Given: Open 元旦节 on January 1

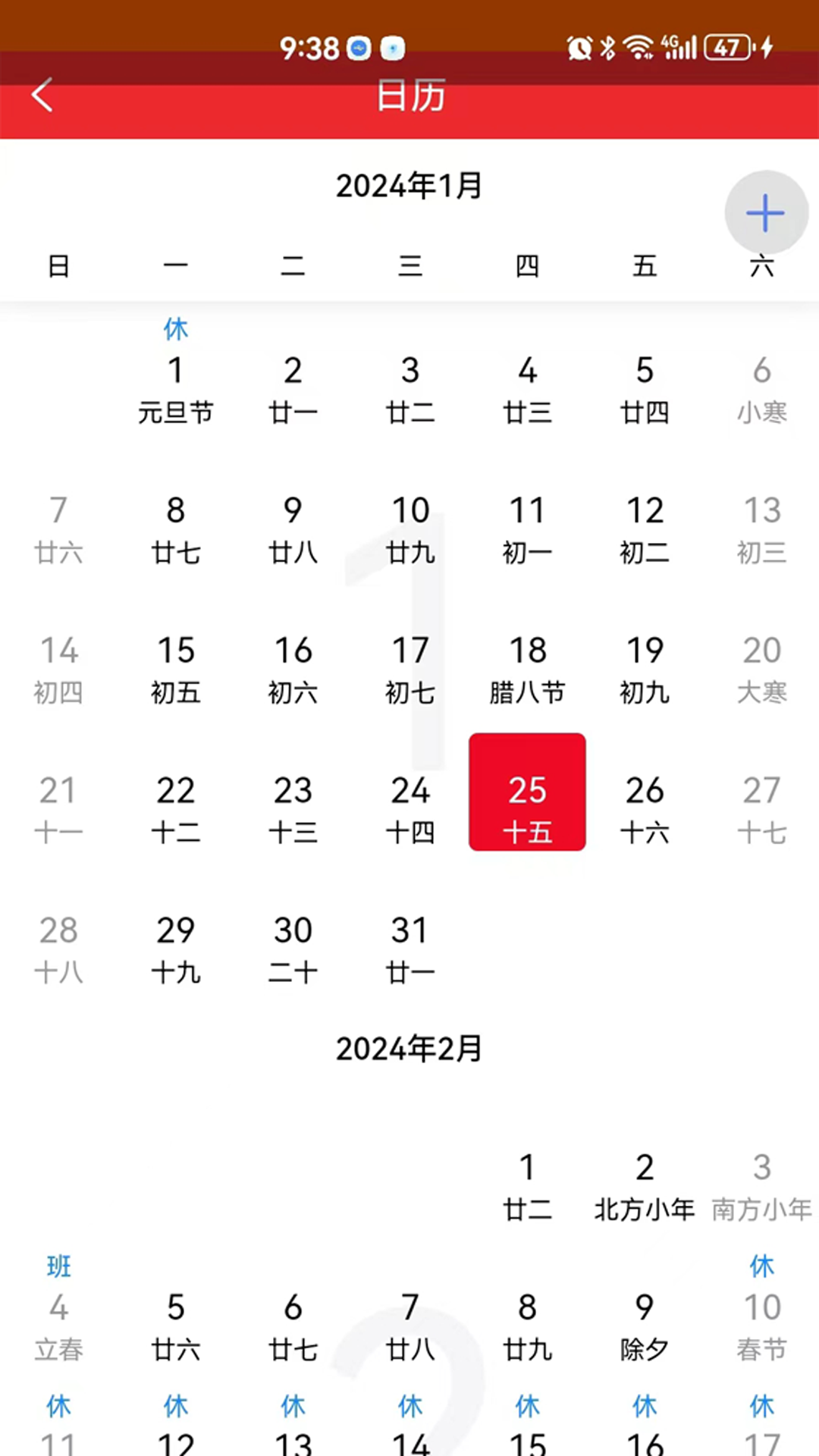Looking at the screenshot, I should click(176, 391).
